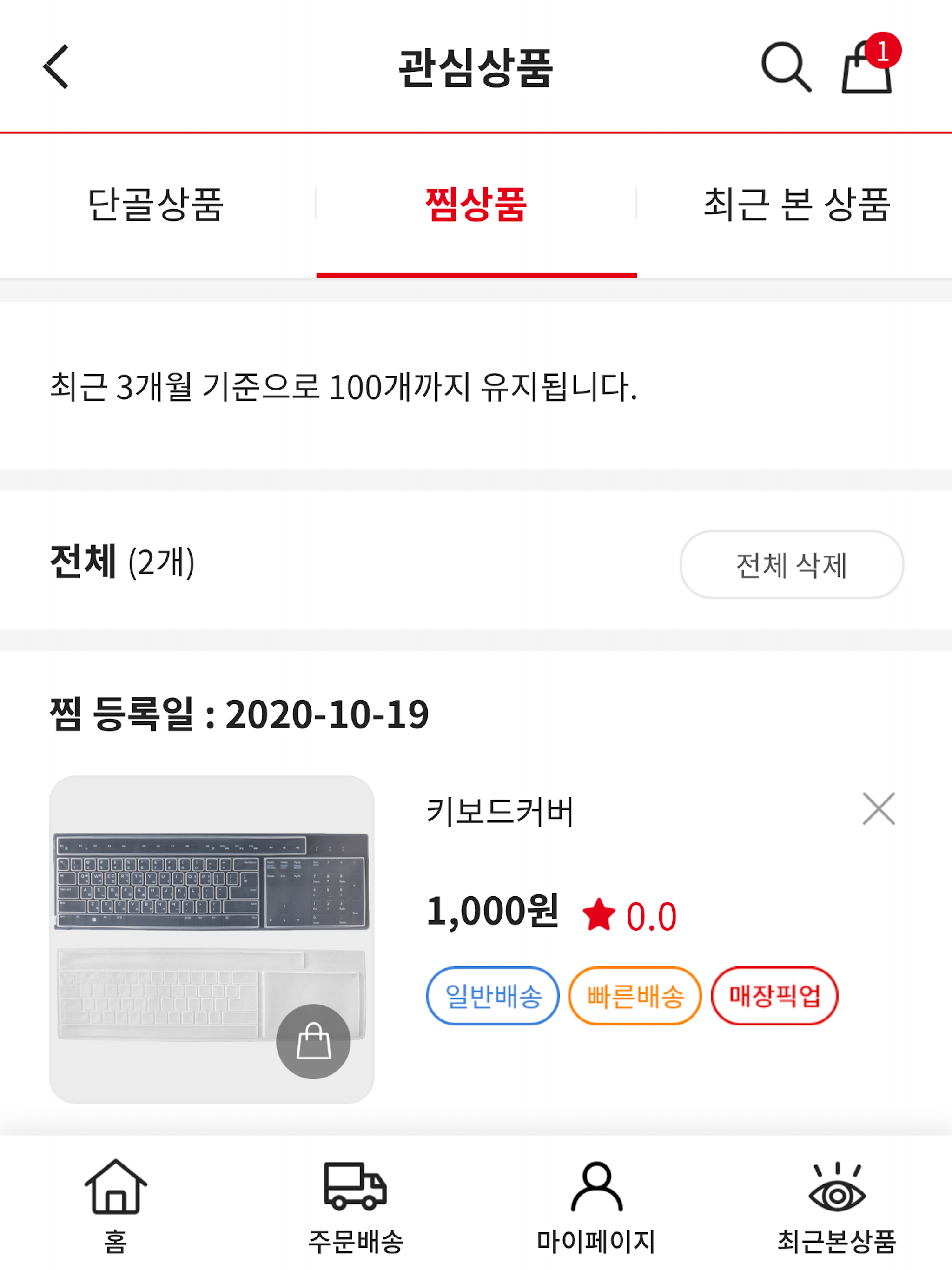Remove 키보드커버 from wishlist
This screenshot has height=1270, width=952.
879,809
